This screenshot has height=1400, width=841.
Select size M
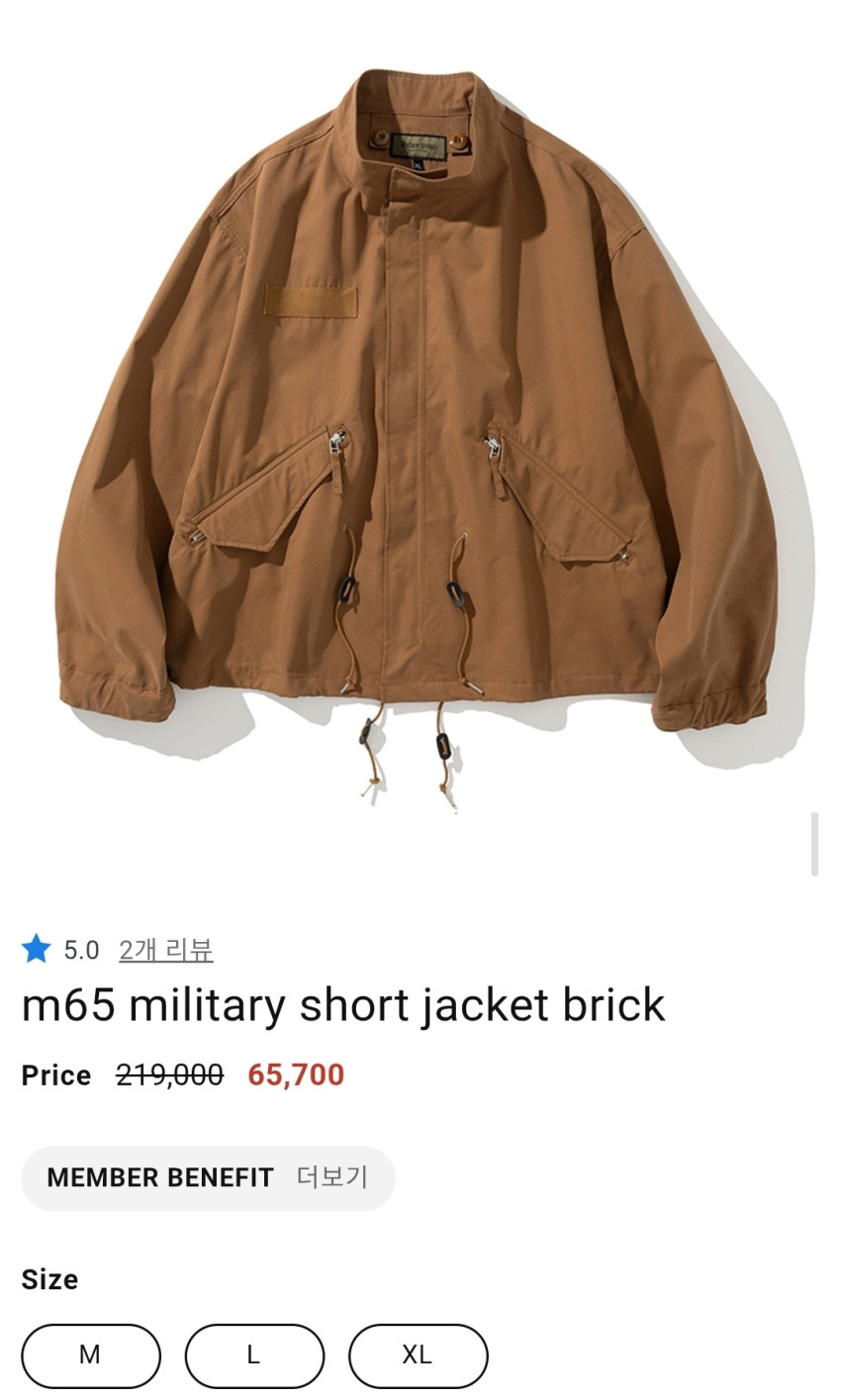(90, 1354)
